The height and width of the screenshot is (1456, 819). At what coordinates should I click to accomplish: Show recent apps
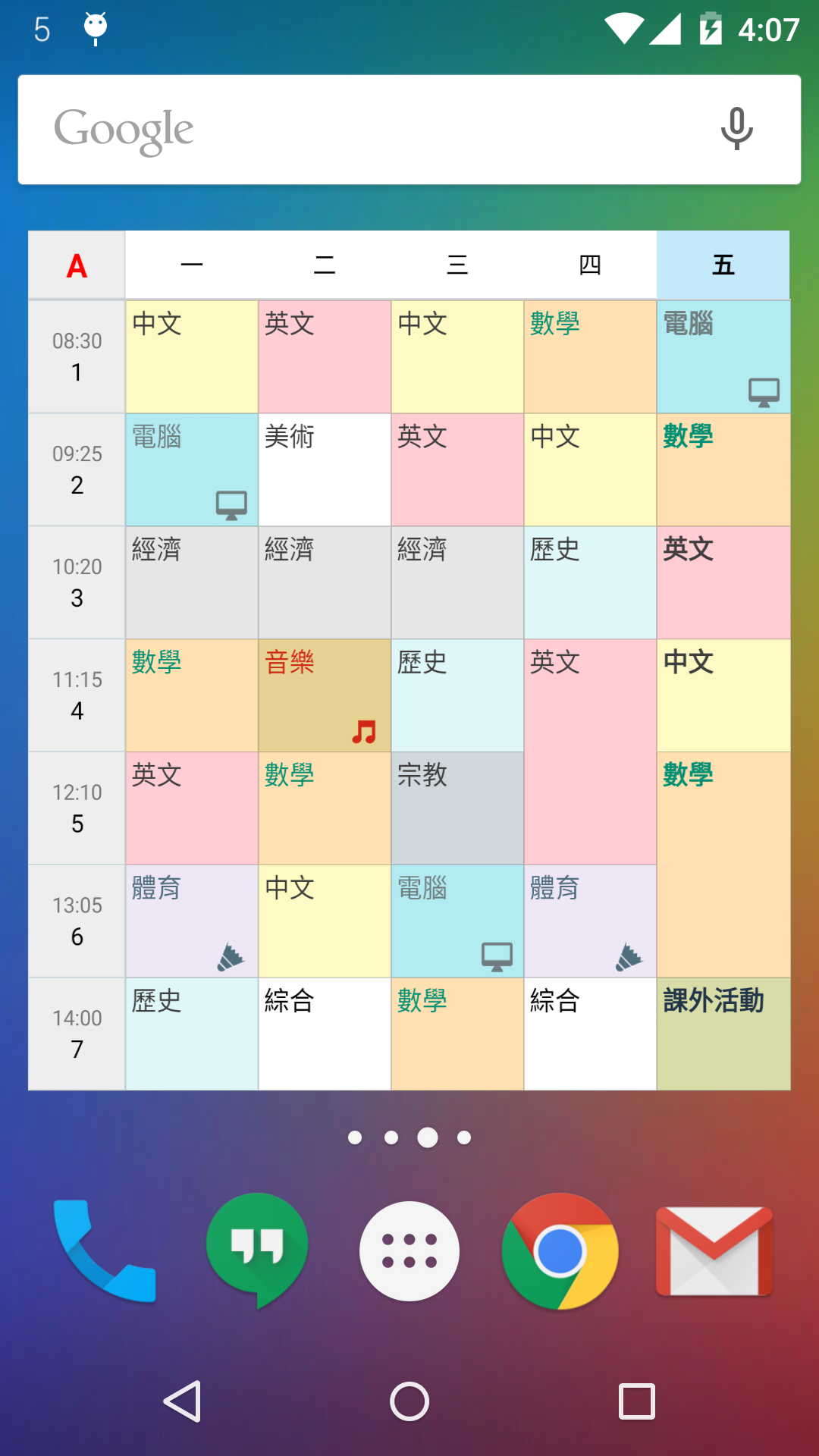click(x=637, y=1401)
